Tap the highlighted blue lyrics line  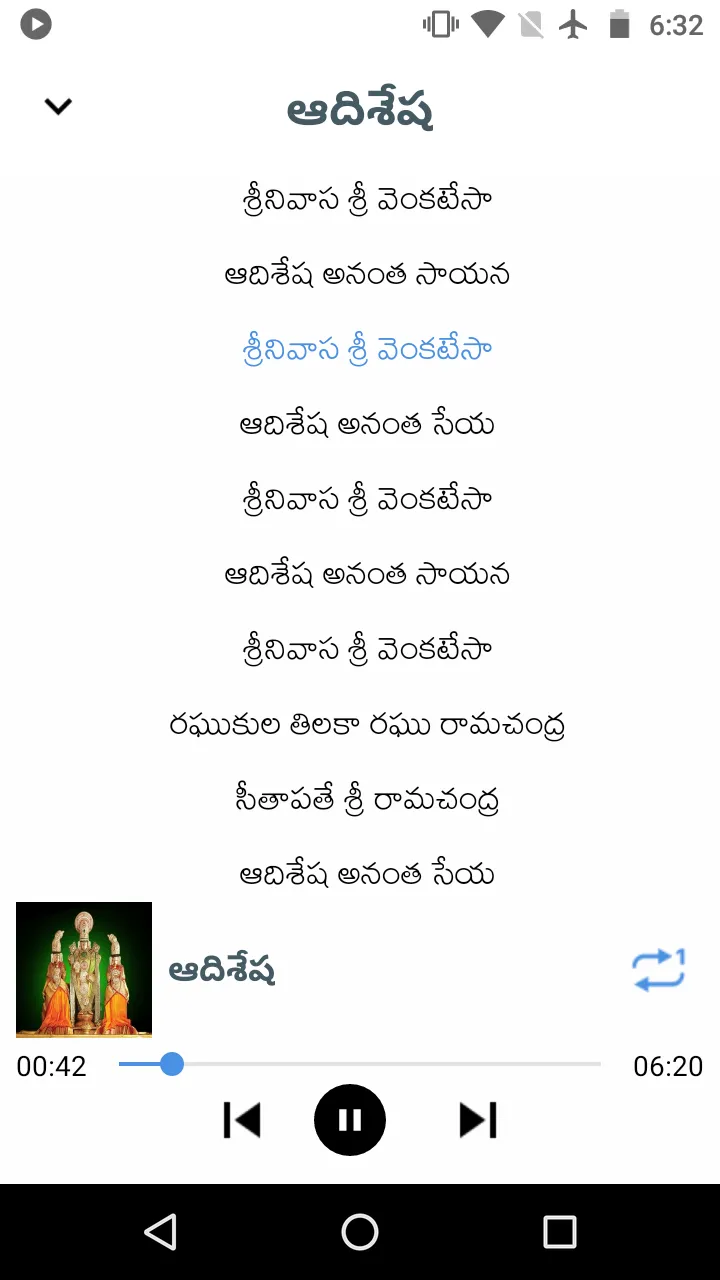[x=360, y=349]
